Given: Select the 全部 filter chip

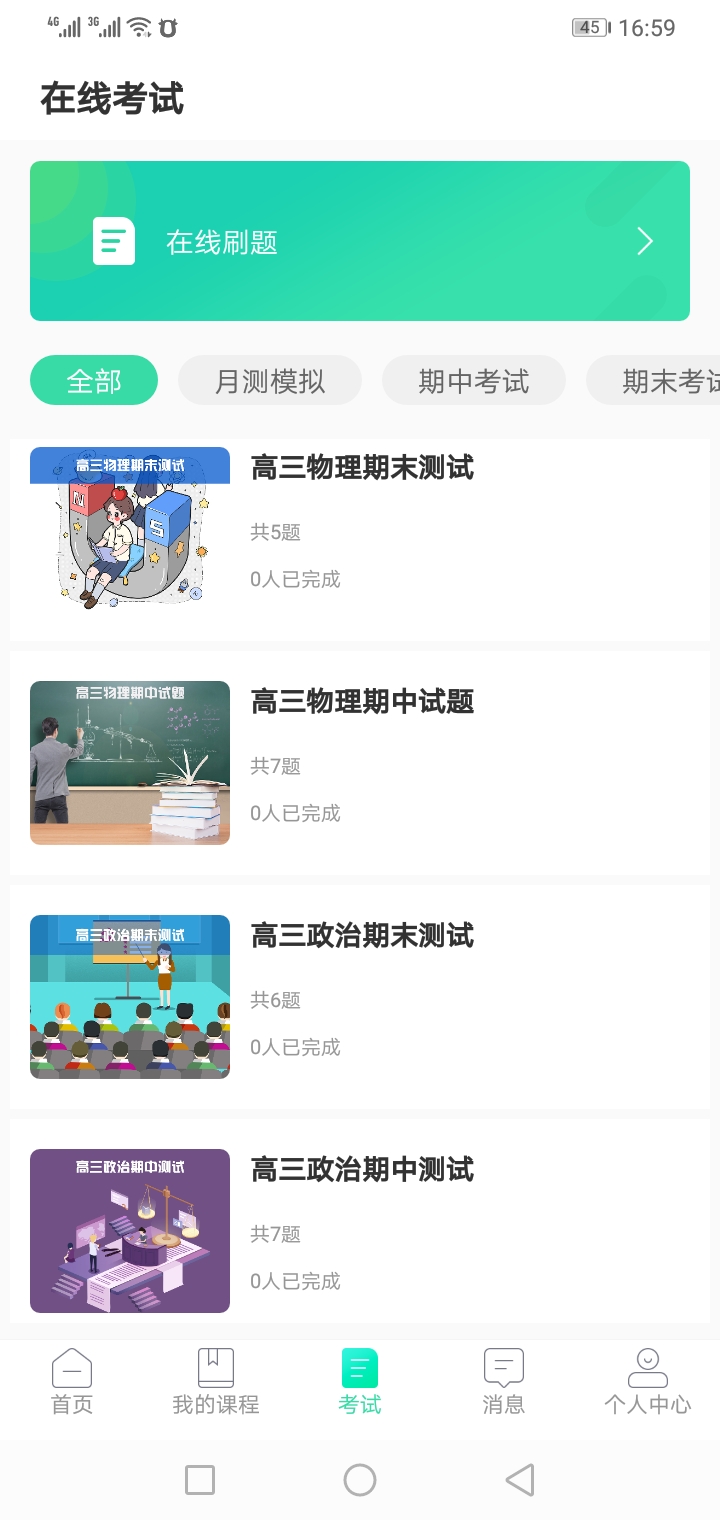Looking at the screenshot, I should tap(94, 381).
